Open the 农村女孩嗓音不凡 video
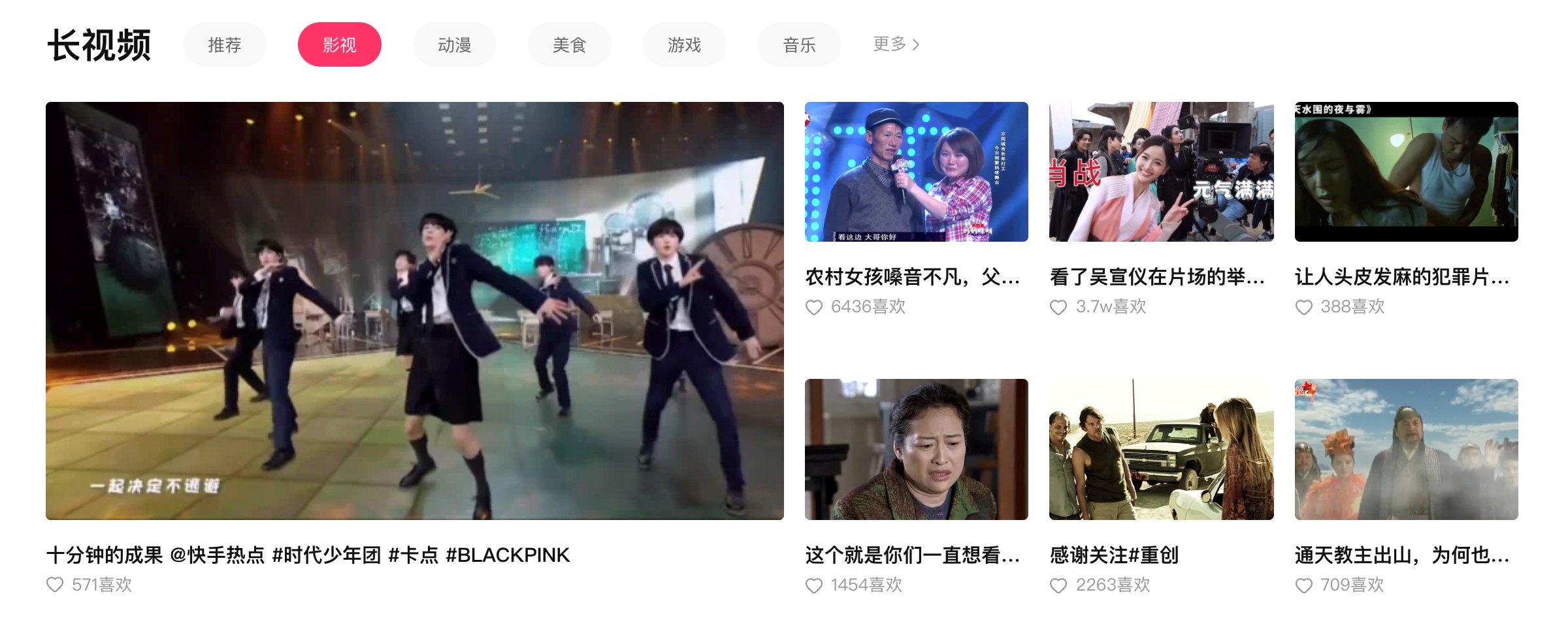This screenshot has height=635, width=1568. coord(916,172)
